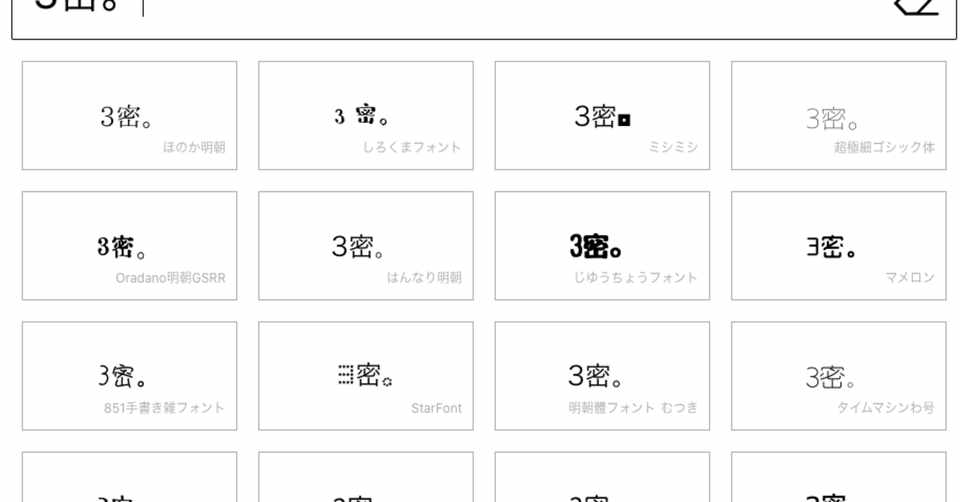The image size is (960, 502).
Task: Open the ミシミシ font preview
Action: (x=602, y=116)
